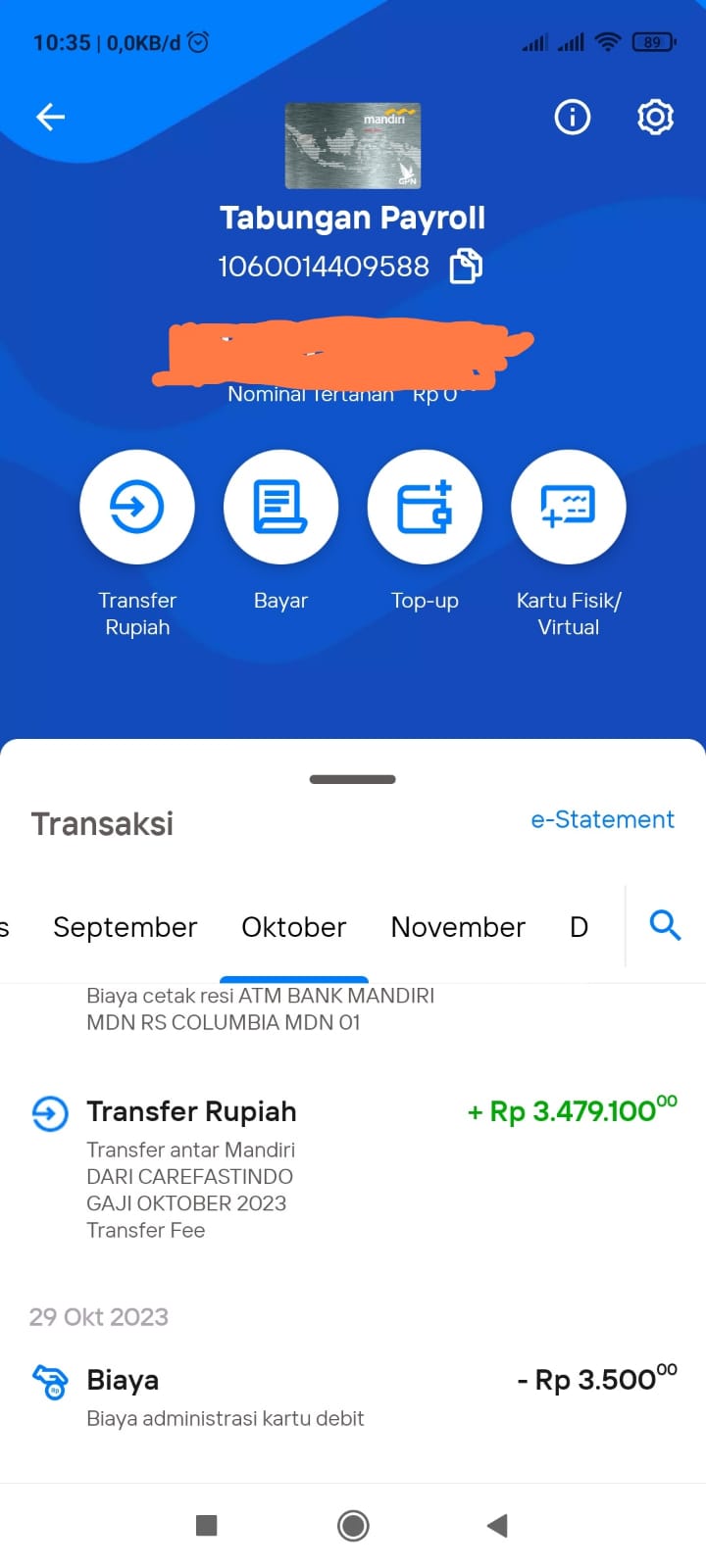This screenshot has height=1568, width=706.
Task: Start a Transfer Rupiah
Action: [137, 507]
